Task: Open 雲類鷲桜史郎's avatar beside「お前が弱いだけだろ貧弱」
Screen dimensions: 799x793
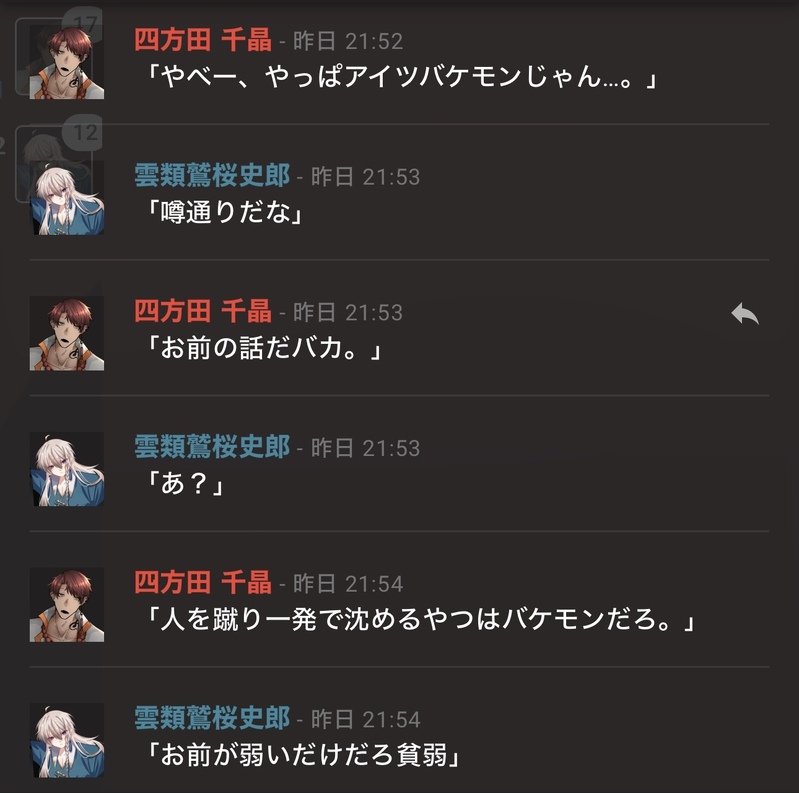Action: pyautogui.click(x=67, y=740)
